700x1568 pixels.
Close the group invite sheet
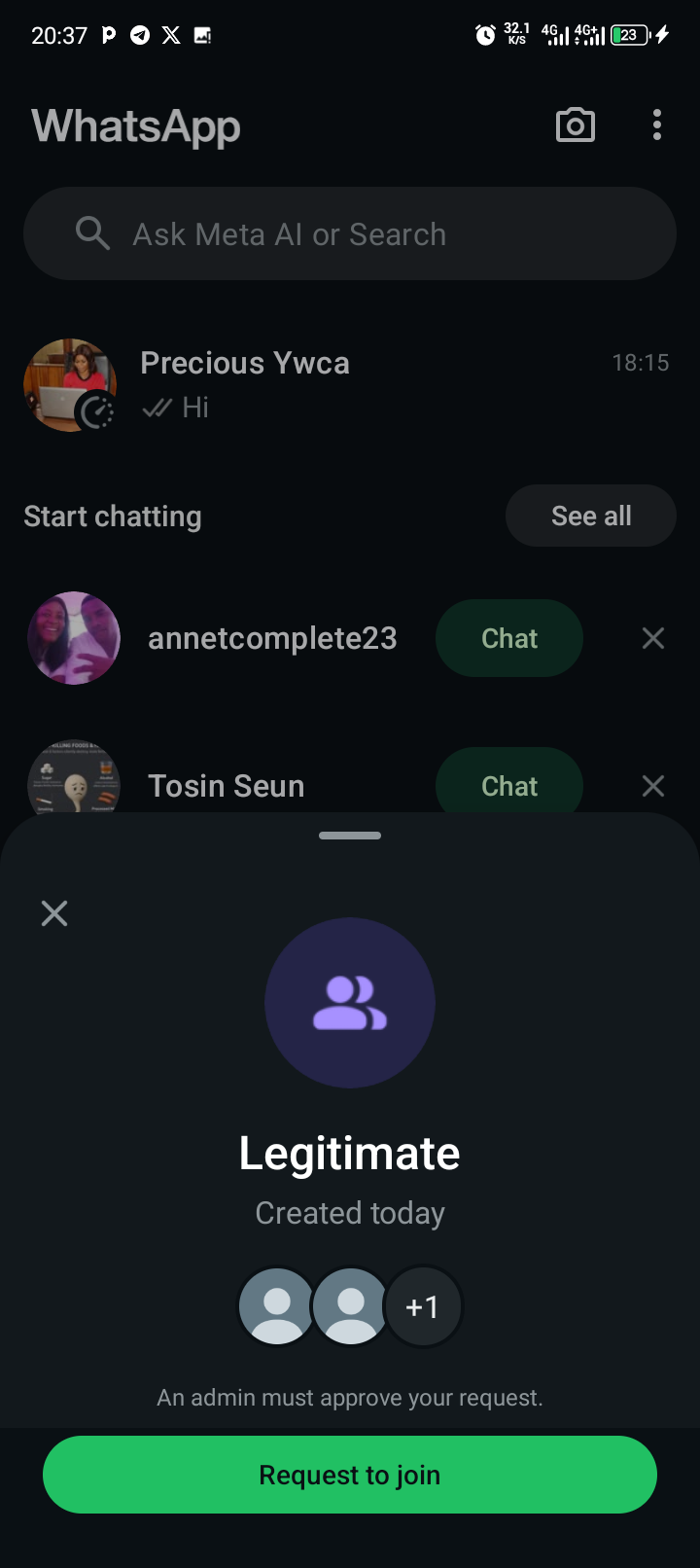click(54, 913)
